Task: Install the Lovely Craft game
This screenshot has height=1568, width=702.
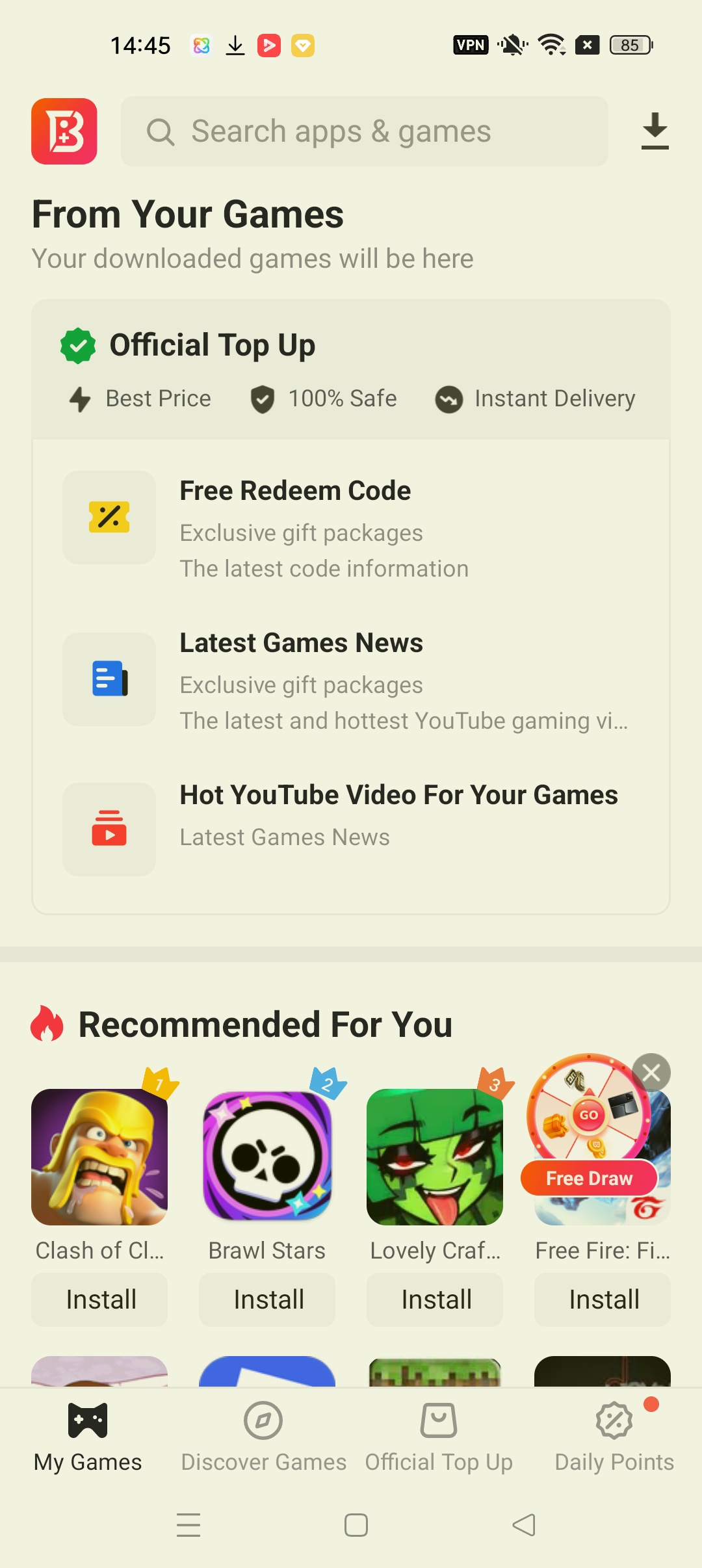Action: [x=435, y=1300]
